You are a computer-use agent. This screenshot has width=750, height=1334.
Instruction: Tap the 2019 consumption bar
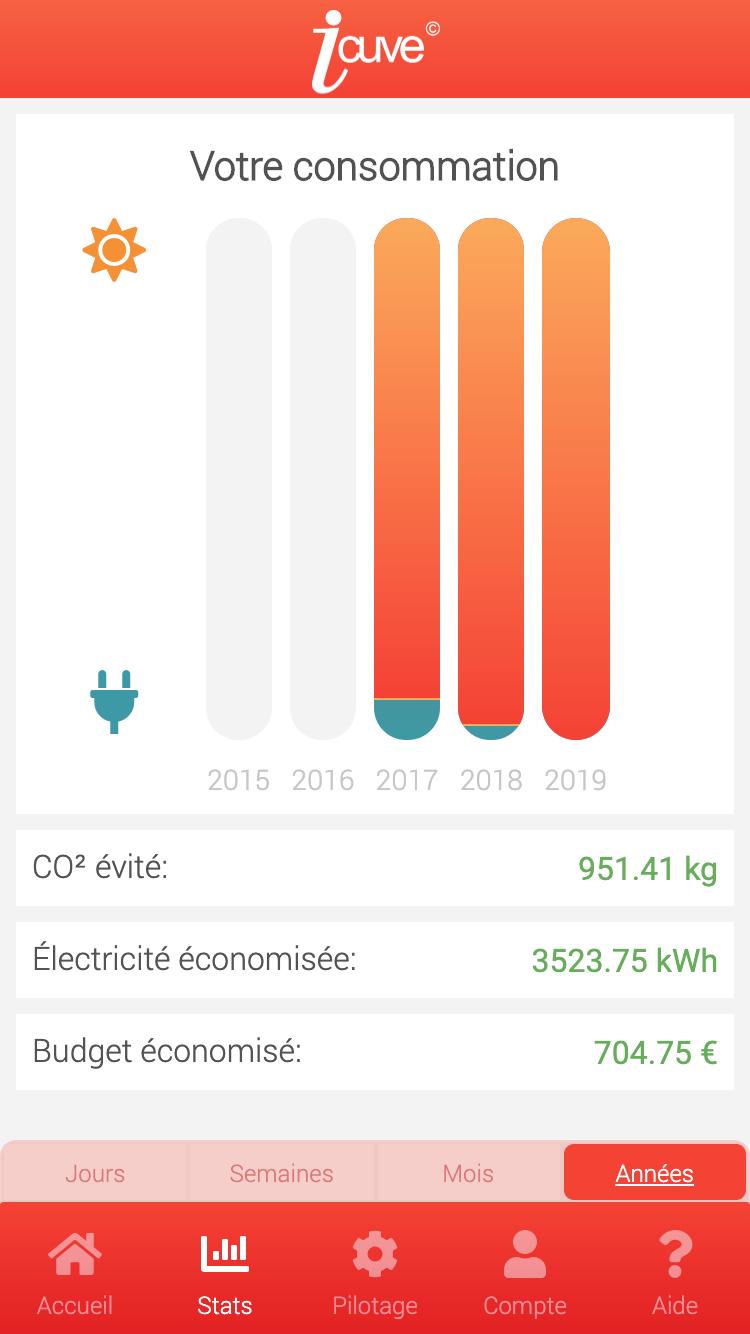576,479
